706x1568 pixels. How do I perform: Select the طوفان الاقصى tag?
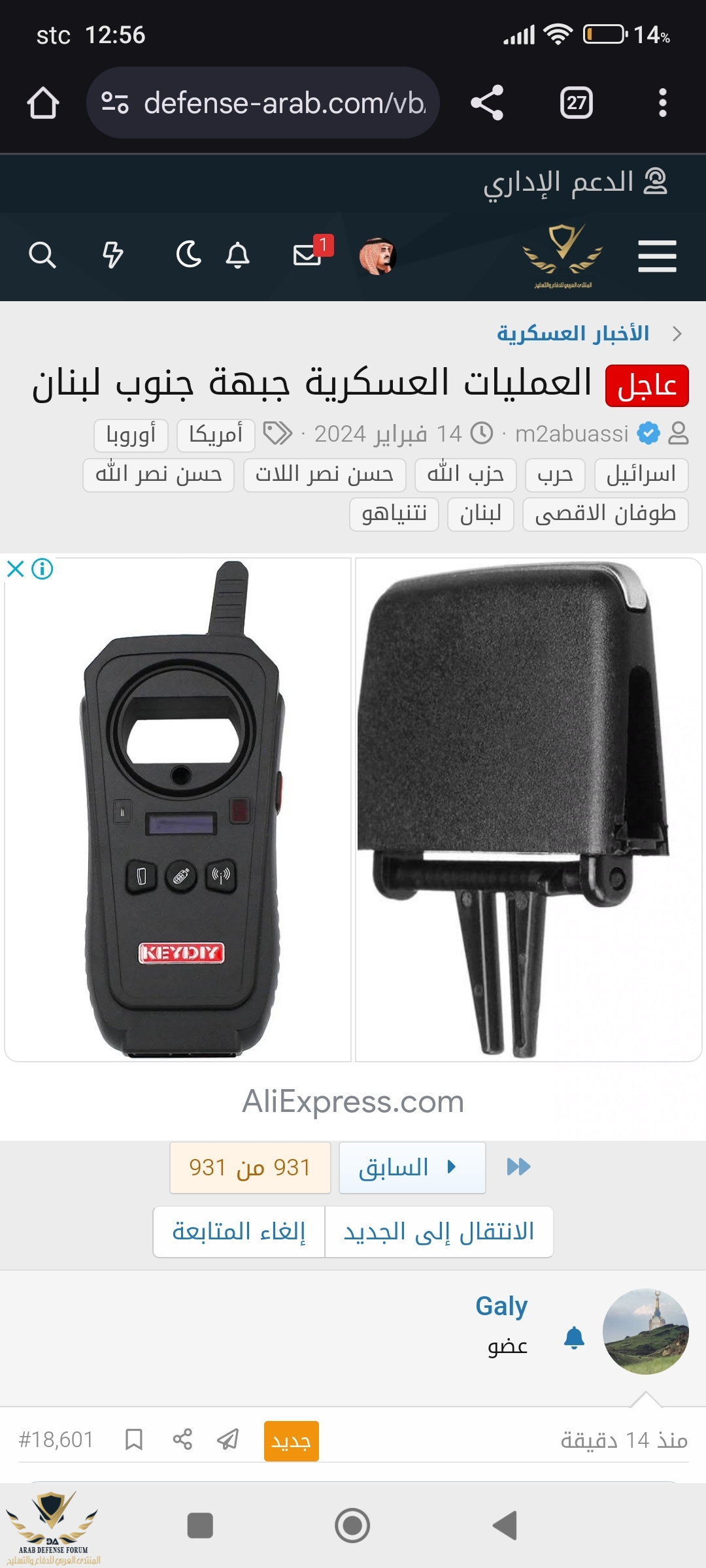point(605,514)
